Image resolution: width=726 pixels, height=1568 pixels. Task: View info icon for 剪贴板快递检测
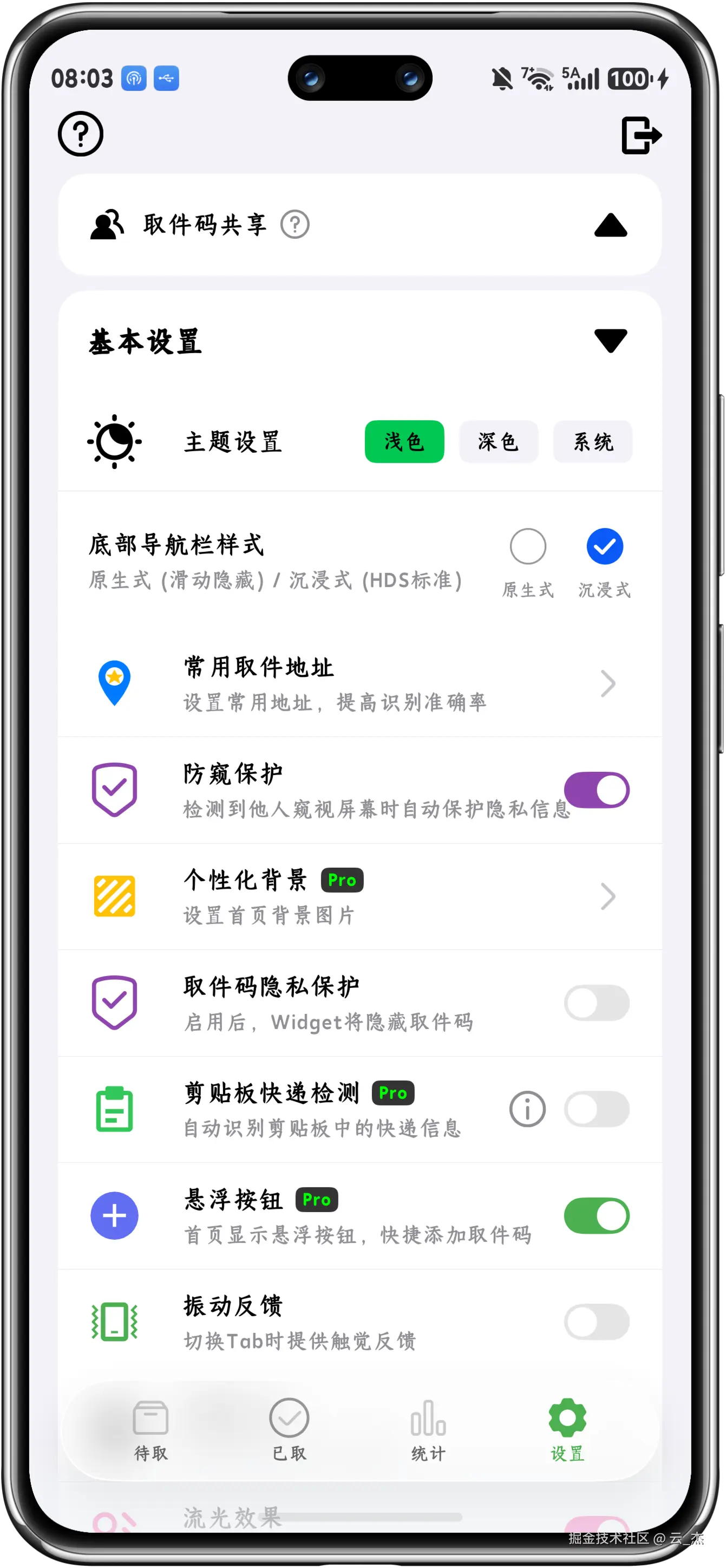tap(527, 1110)
